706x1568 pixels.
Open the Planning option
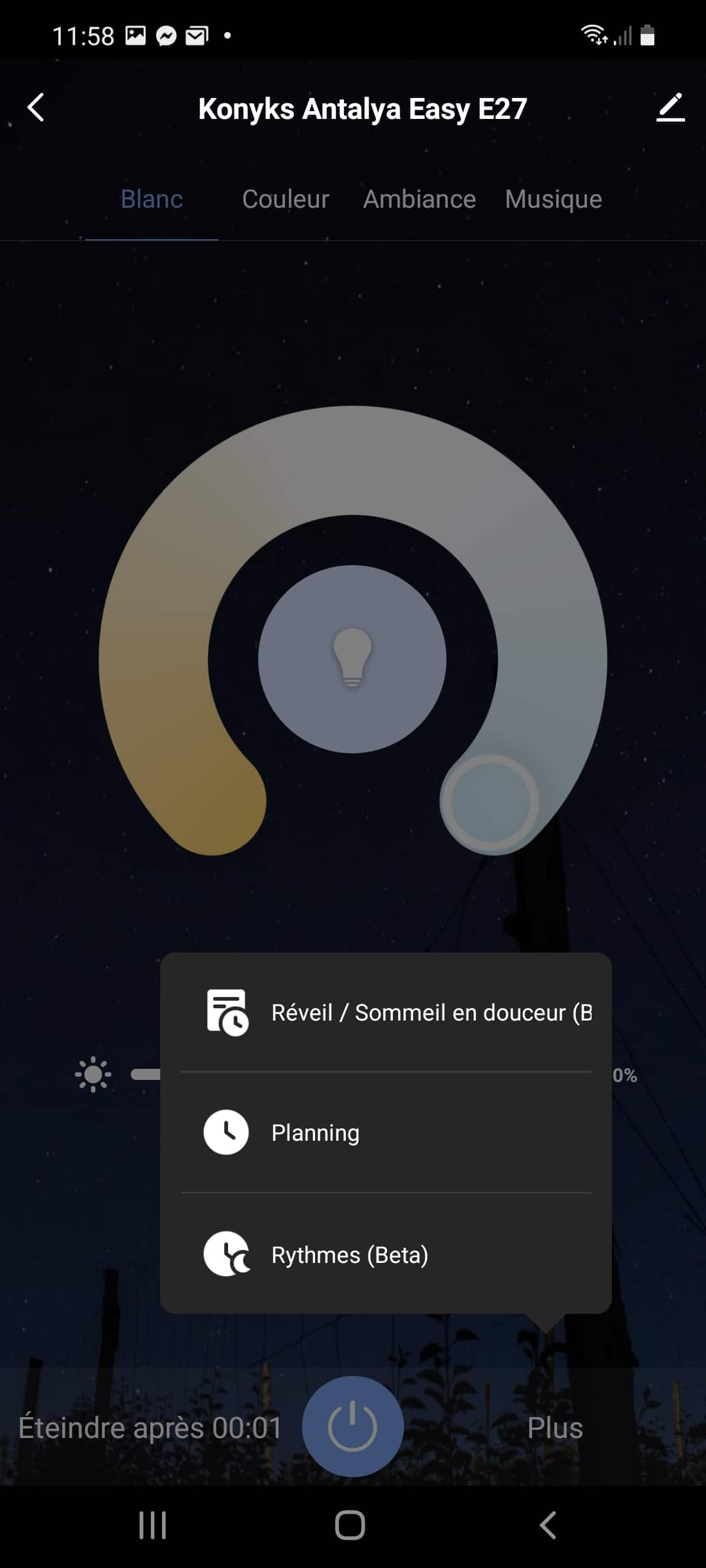coord(386,1132)
